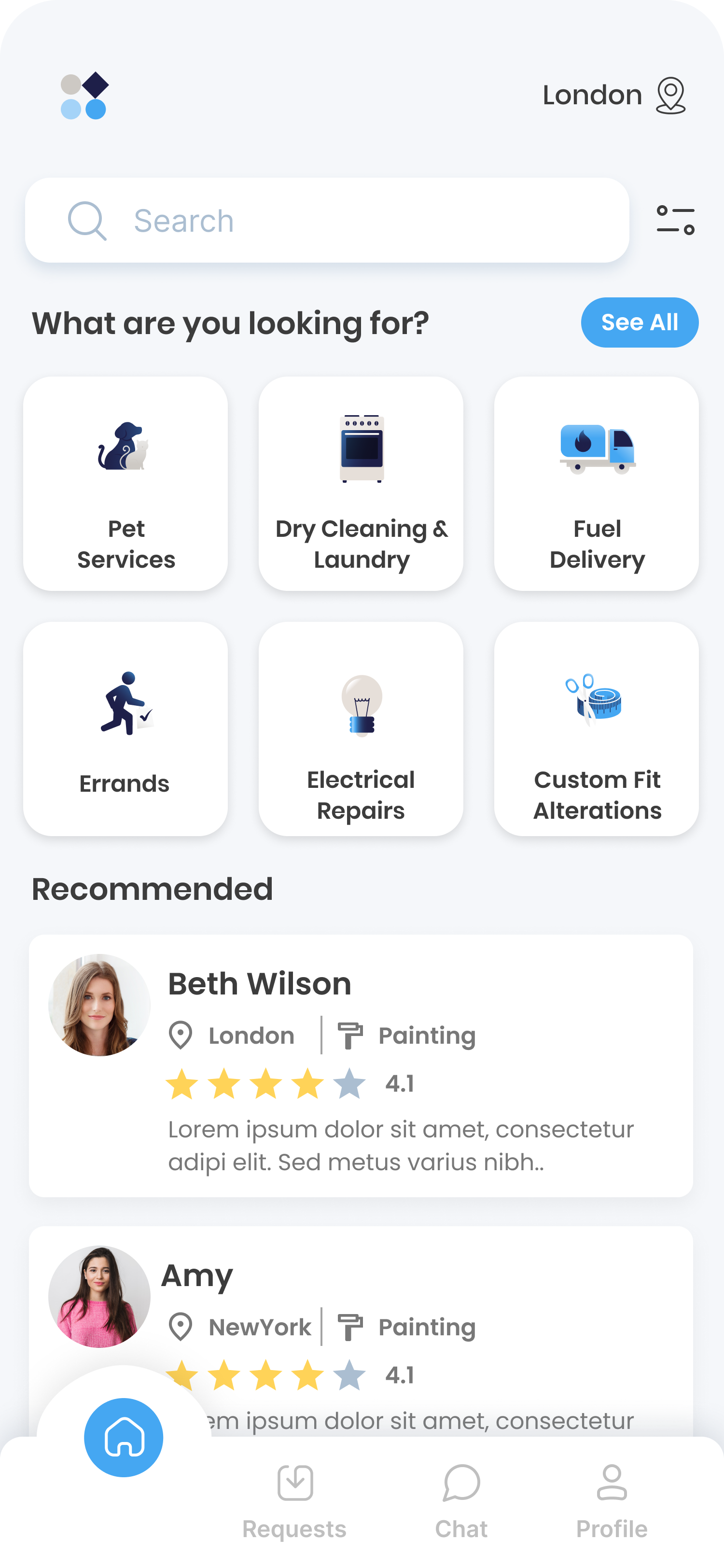Tap the See All button
Image resolution: width=724 pixels, height=1568 pixels.
click(639, 322)
